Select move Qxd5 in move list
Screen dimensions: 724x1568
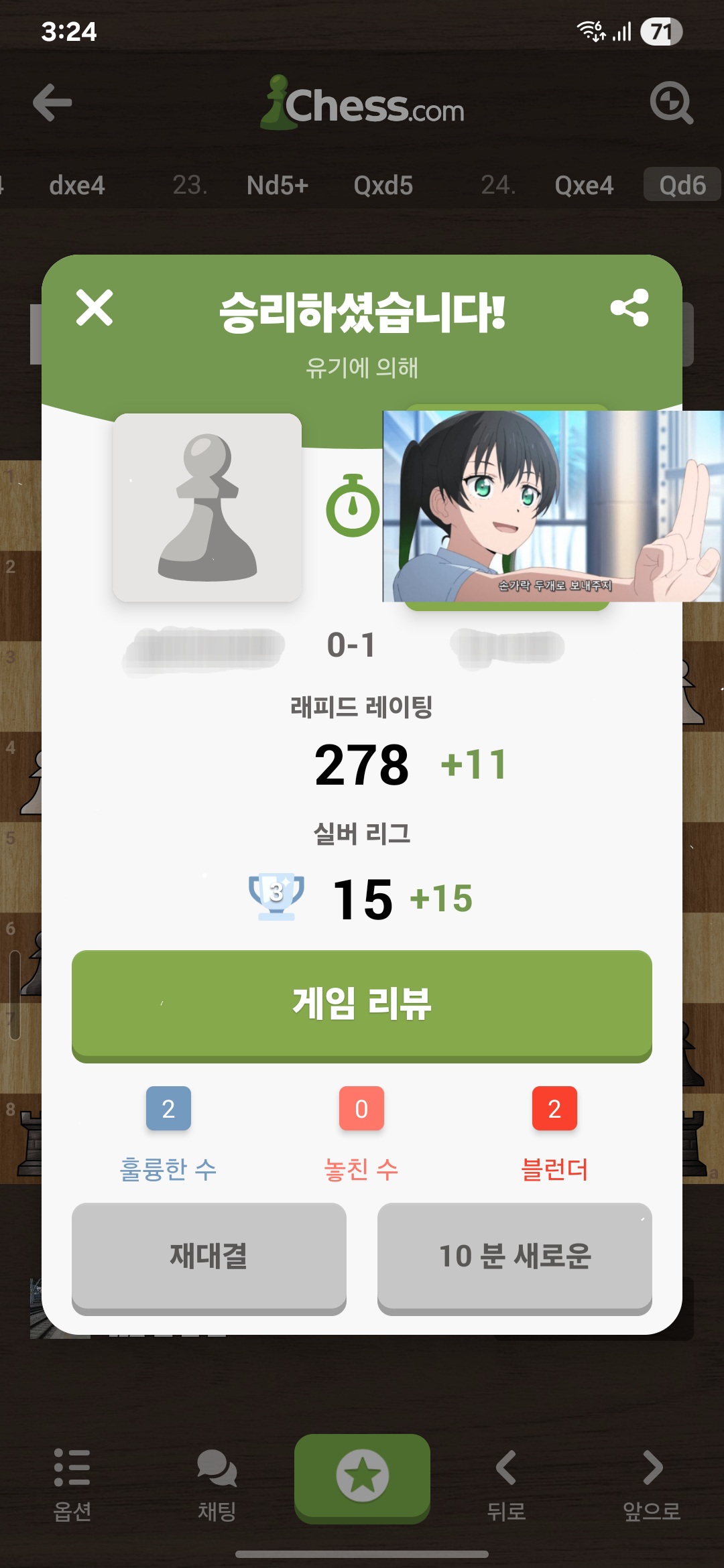pyautogui.click(x=383, y=185)
